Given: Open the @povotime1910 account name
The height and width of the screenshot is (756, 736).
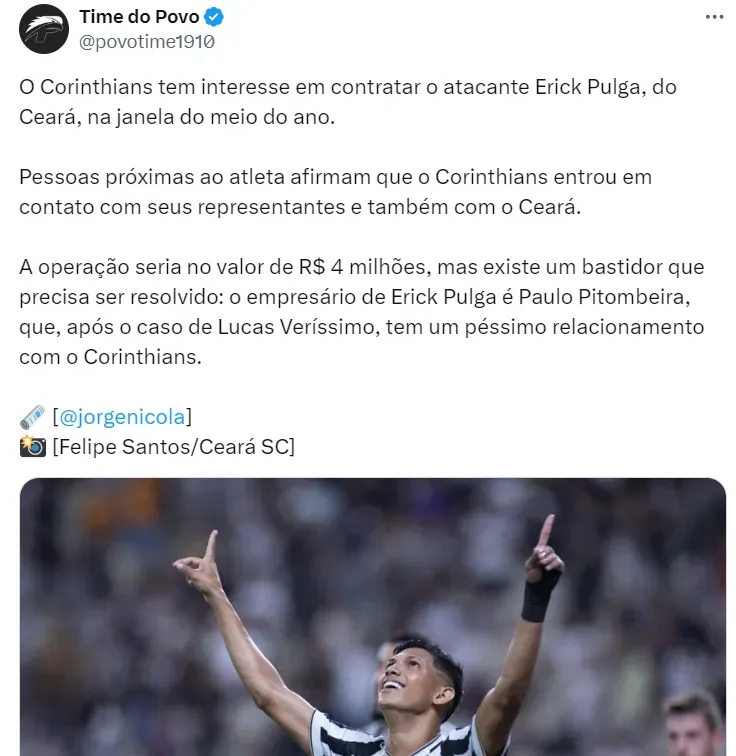Looking at the screenshot, I should coord(147,42).
